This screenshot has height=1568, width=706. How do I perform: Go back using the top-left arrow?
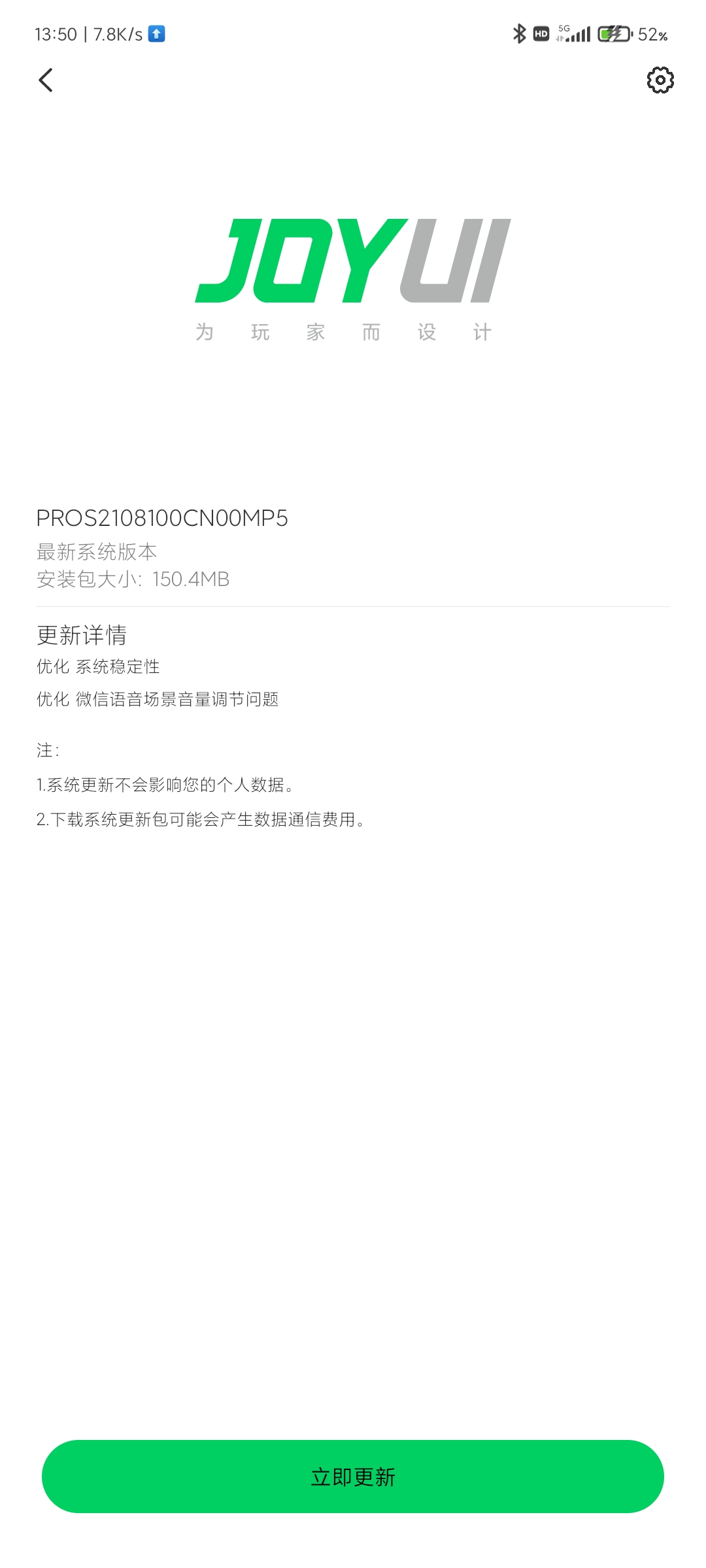(x=45, y=80)
